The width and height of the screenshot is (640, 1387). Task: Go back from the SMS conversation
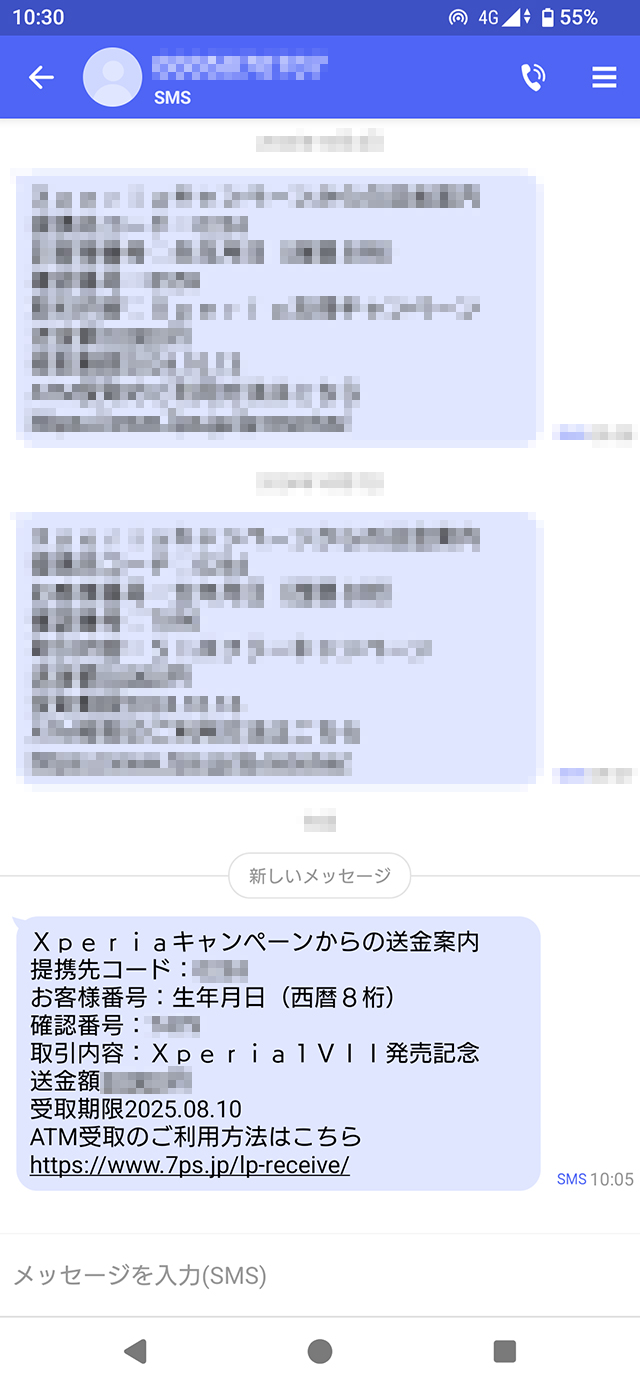(41, 77)
